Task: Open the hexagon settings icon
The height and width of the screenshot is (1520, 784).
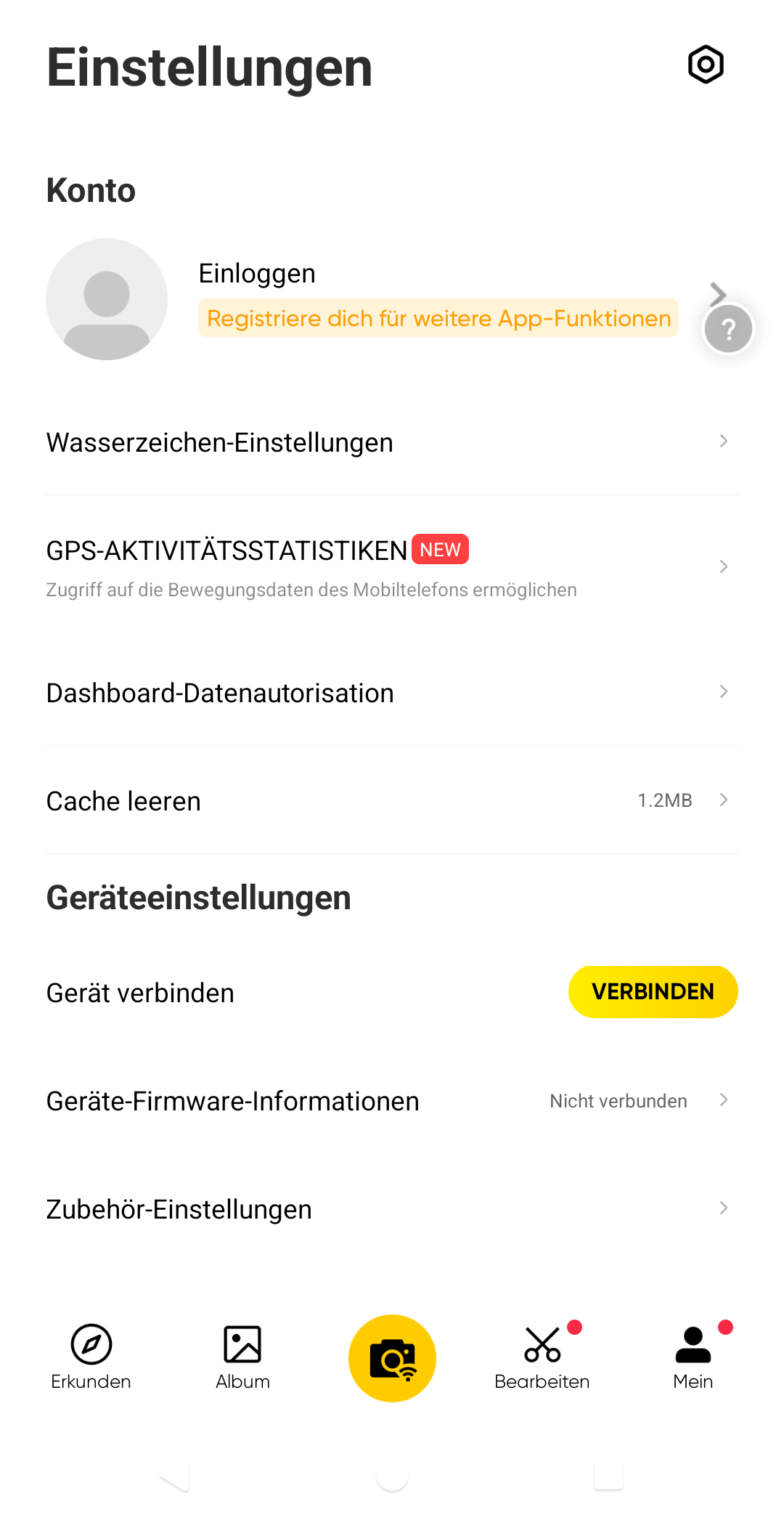Action: (706, 65)
